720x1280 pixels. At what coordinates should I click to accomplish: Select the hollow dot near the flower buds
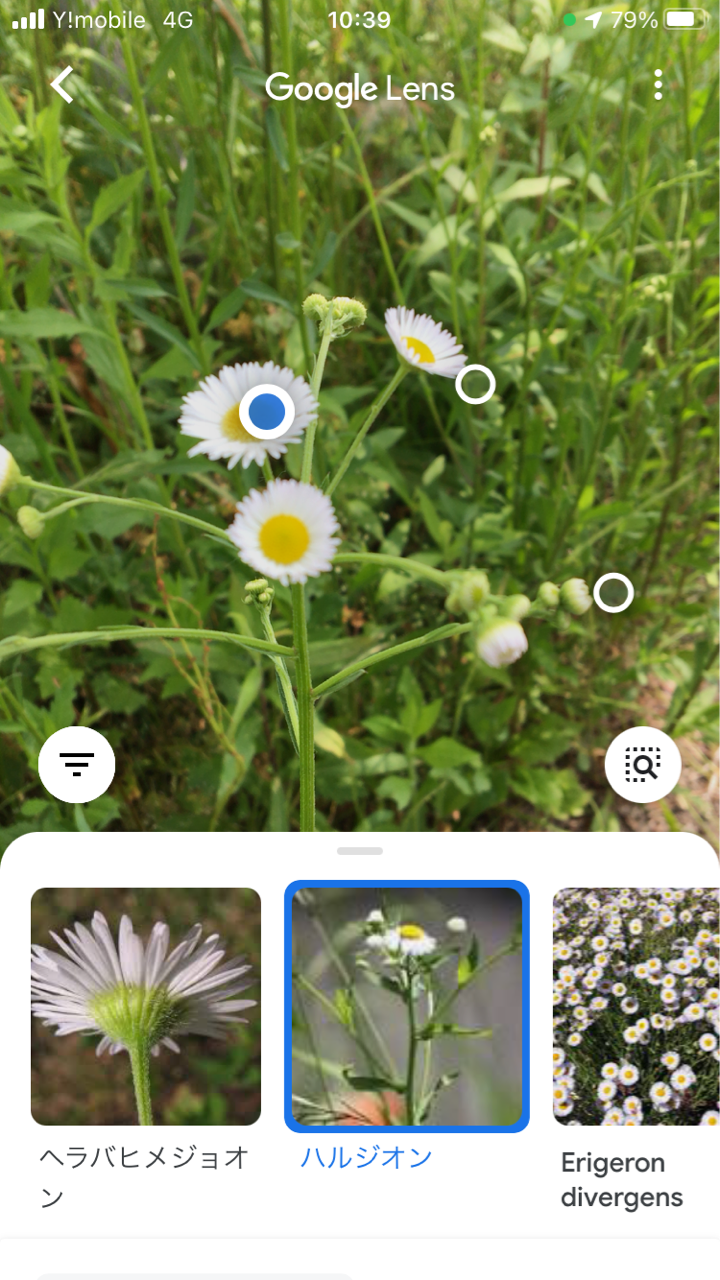(613, 593)
